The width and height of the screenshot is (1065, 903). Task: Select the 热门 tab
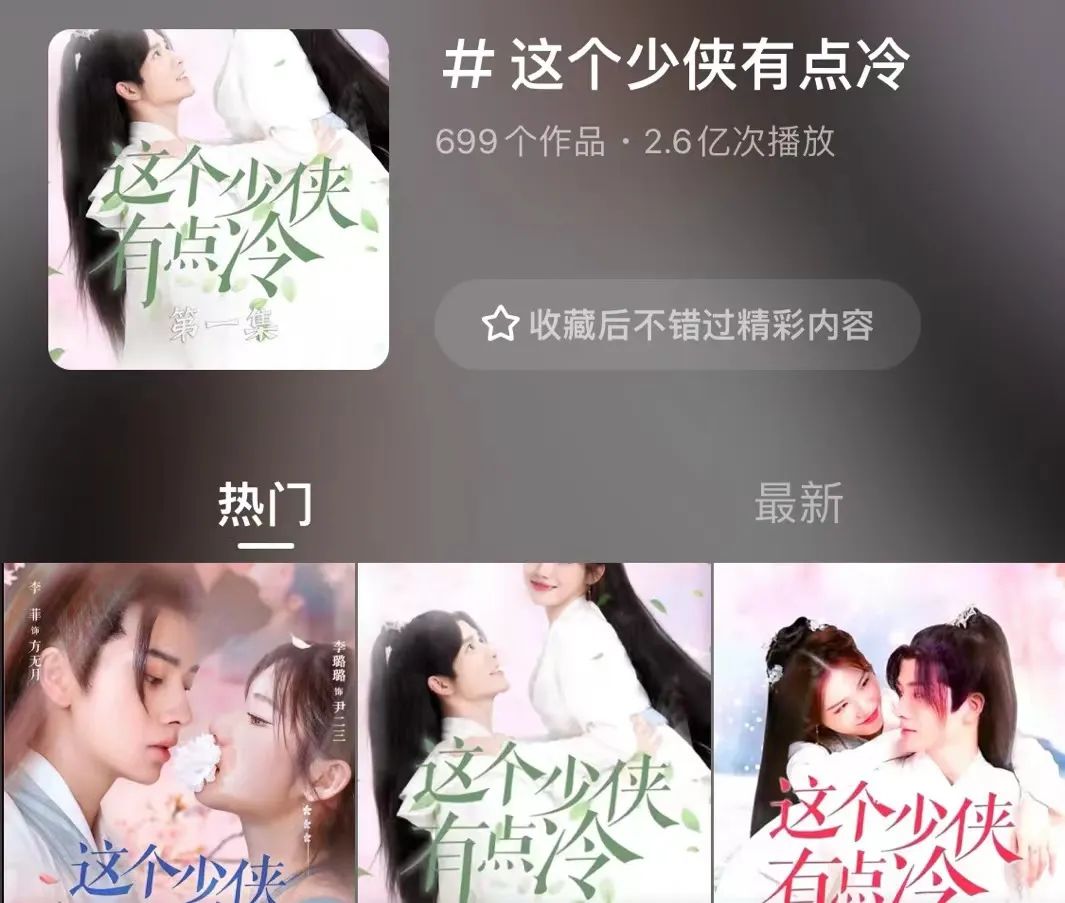click(265, 504)
